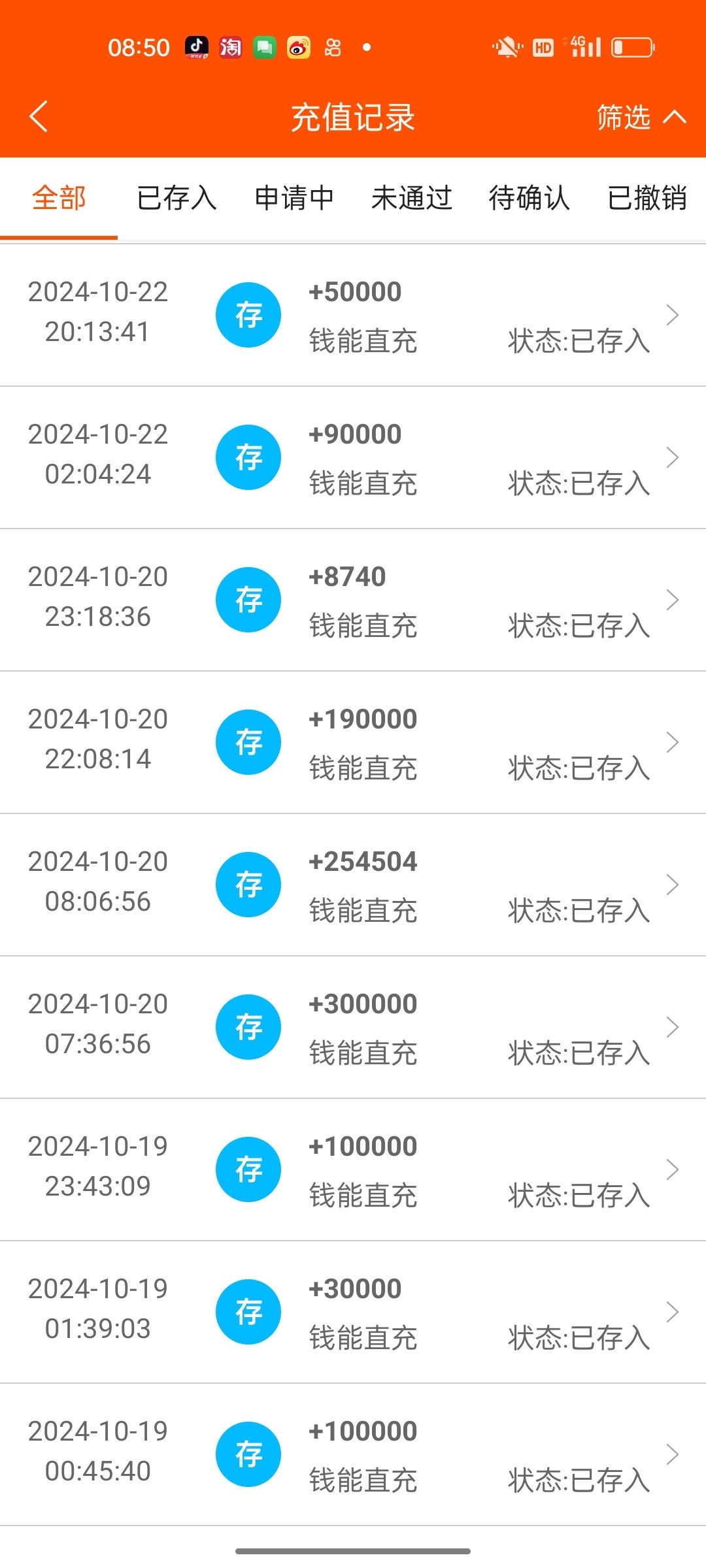This screenshot has width=706, height=1568.
Task: Expand the +30000 record row chevron
Action: [673, 1311]
